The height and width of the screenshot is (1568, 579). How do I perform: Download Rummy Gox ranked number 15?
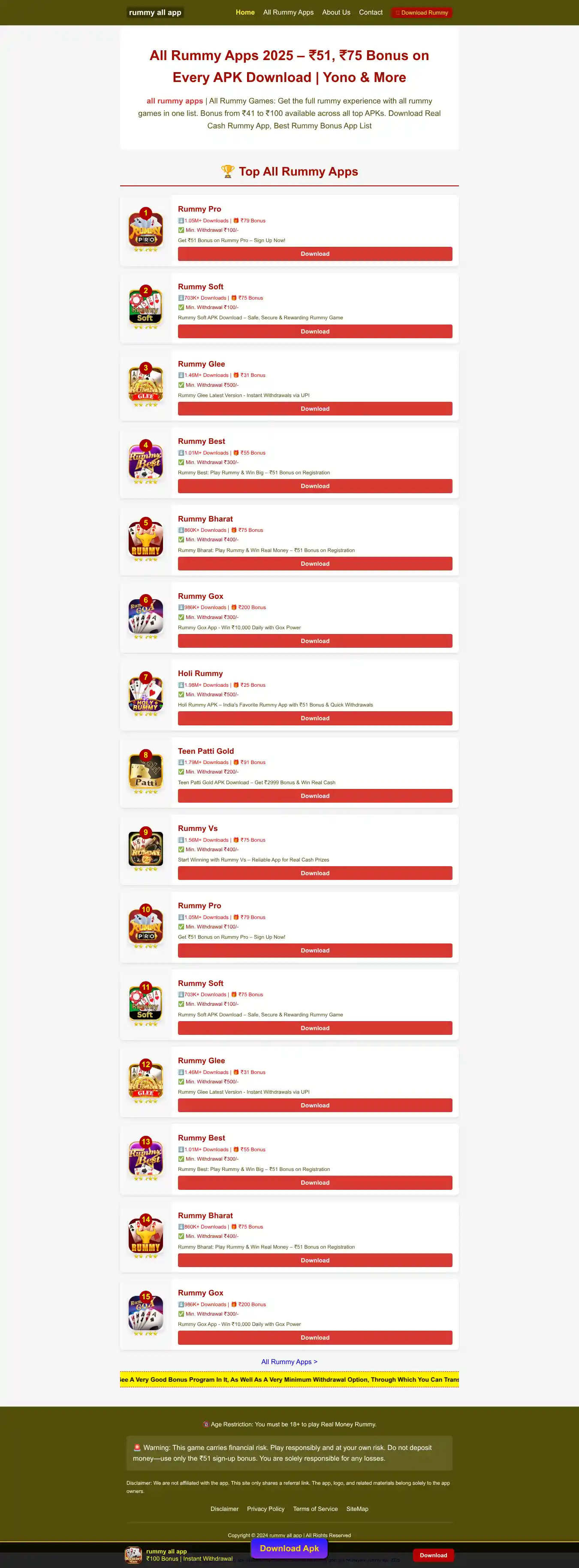point(314,1338)
